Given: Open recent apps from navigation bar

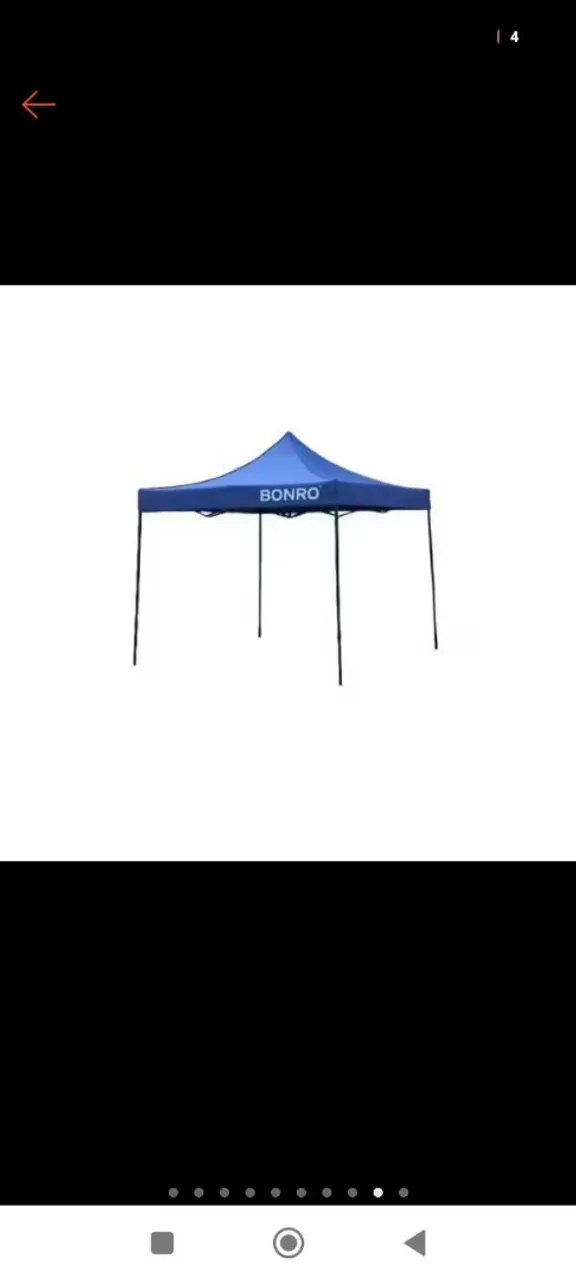Looking at the screenshot, I should point(162,1243).
